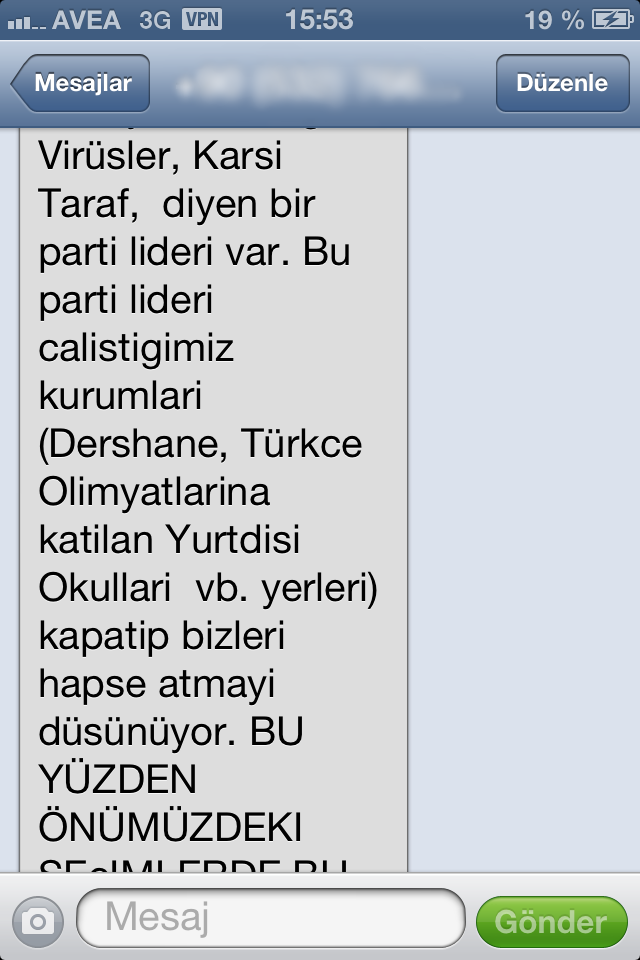Go back to Mesajlar list
Viewport: 640px width, 960px height.
[x=81, y=83]
